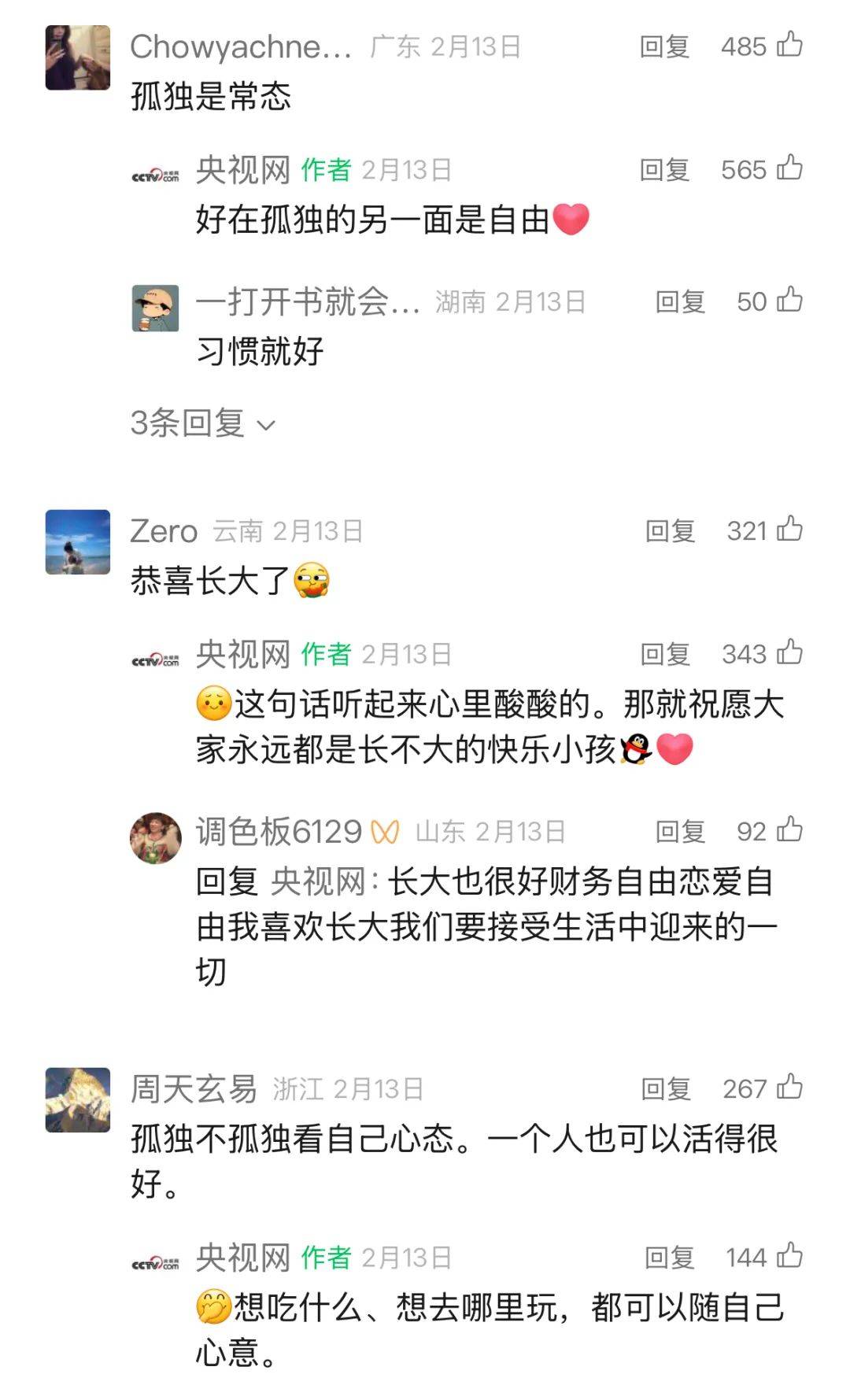Like 央视网's reply with 144 likes
The height and width of the screenshot is (1400, 850).
point(789,1257)
